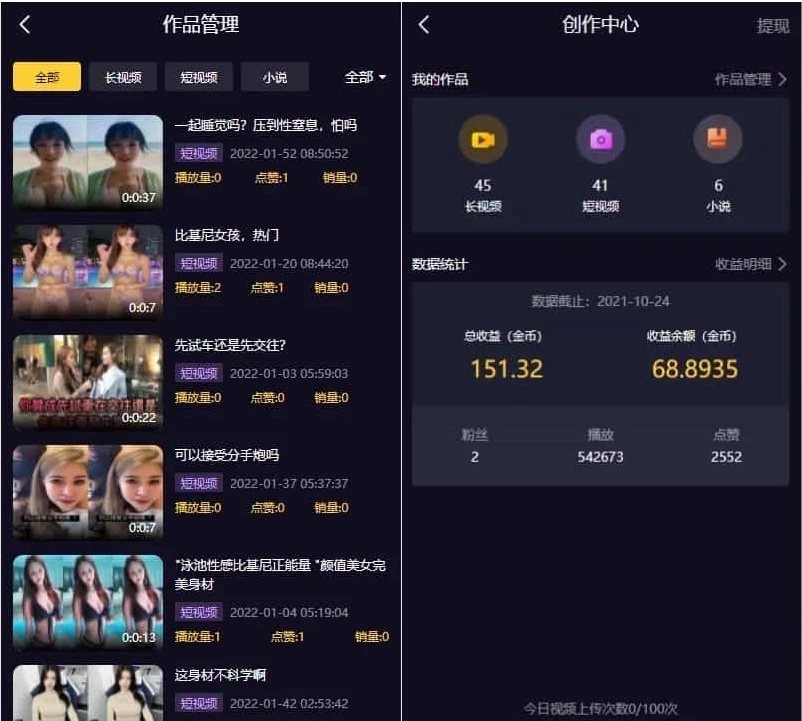Open the video 这身材不科学啊

[88, 692]
